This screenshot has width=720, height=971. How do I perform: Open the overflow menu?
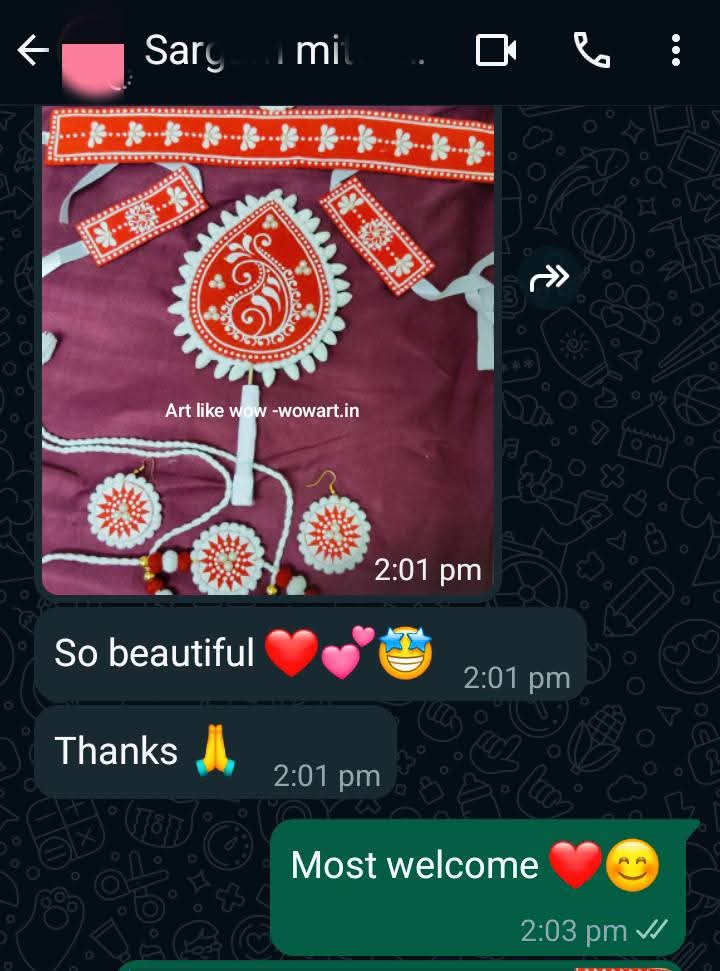pyautogui.click(x=676, y=50)
